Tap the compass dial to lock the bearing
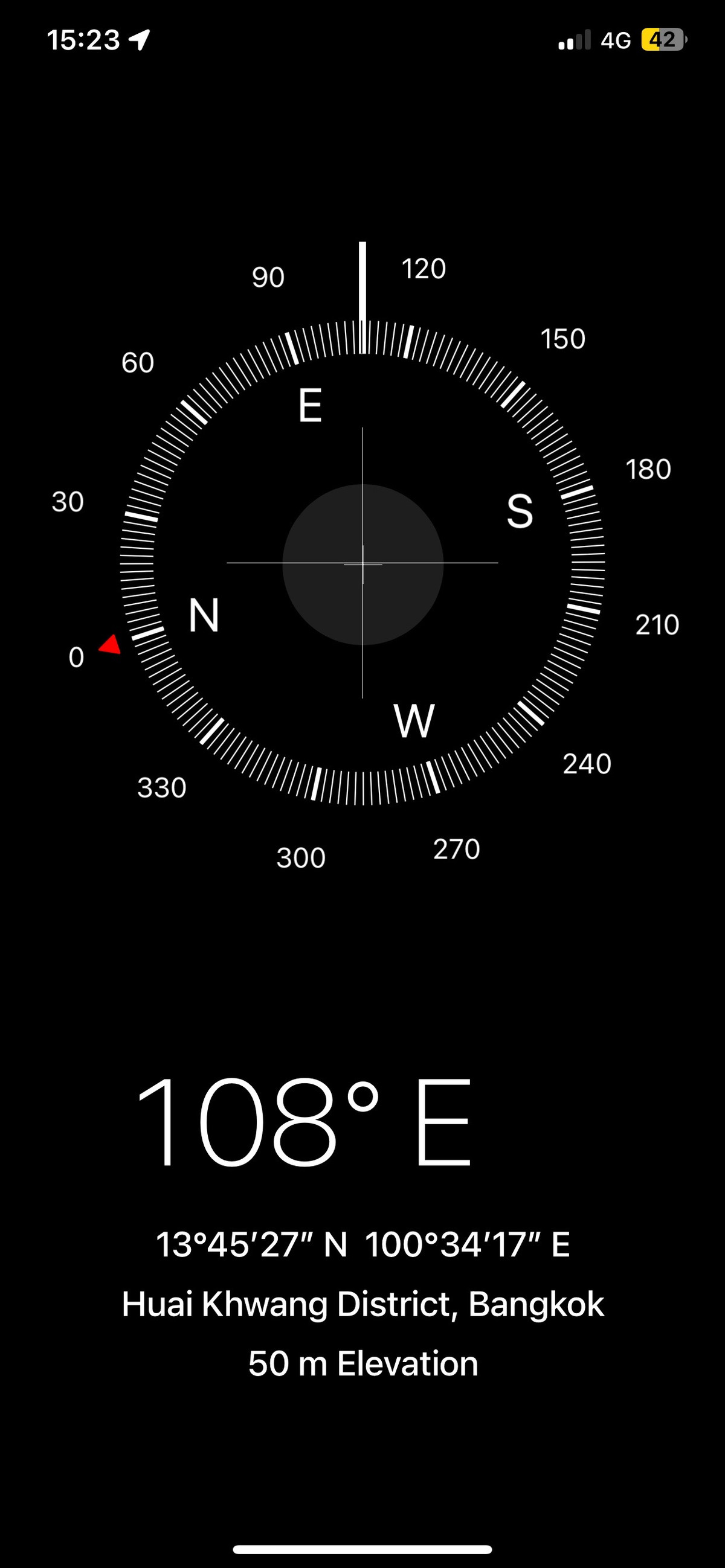 [362, 564]
